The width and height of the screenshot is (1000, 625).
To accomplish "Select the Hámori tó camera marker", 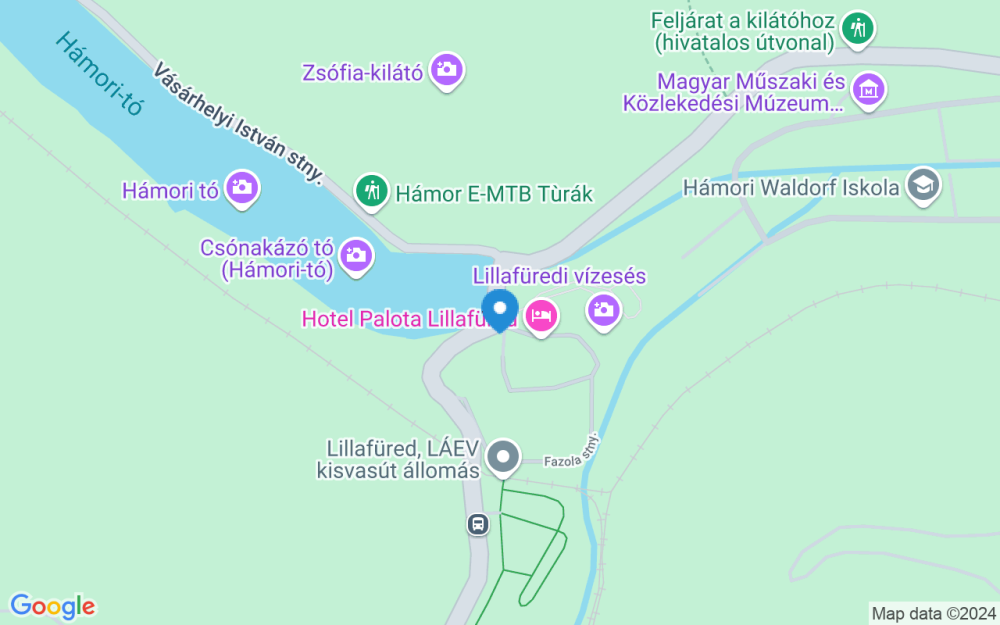I will (x=241, y=187).
